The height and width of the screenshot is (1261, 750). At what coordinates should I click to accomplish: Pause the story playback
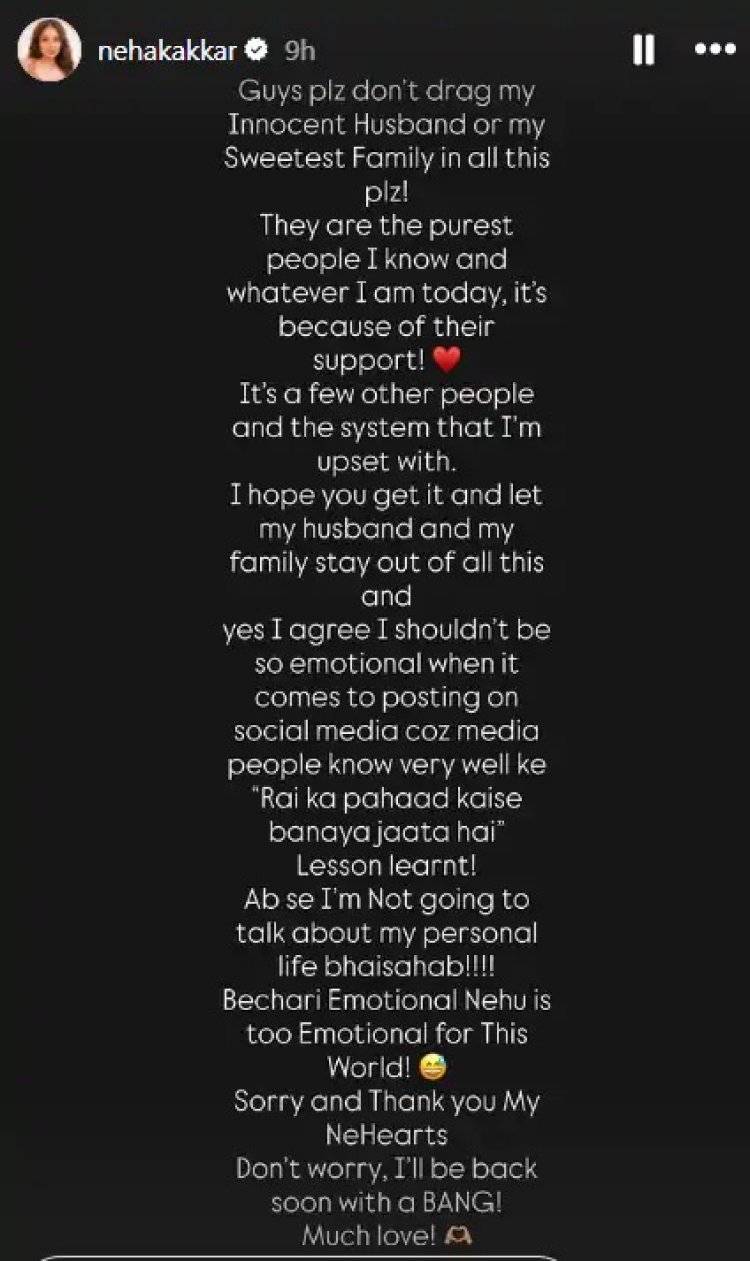pos(644,49)
